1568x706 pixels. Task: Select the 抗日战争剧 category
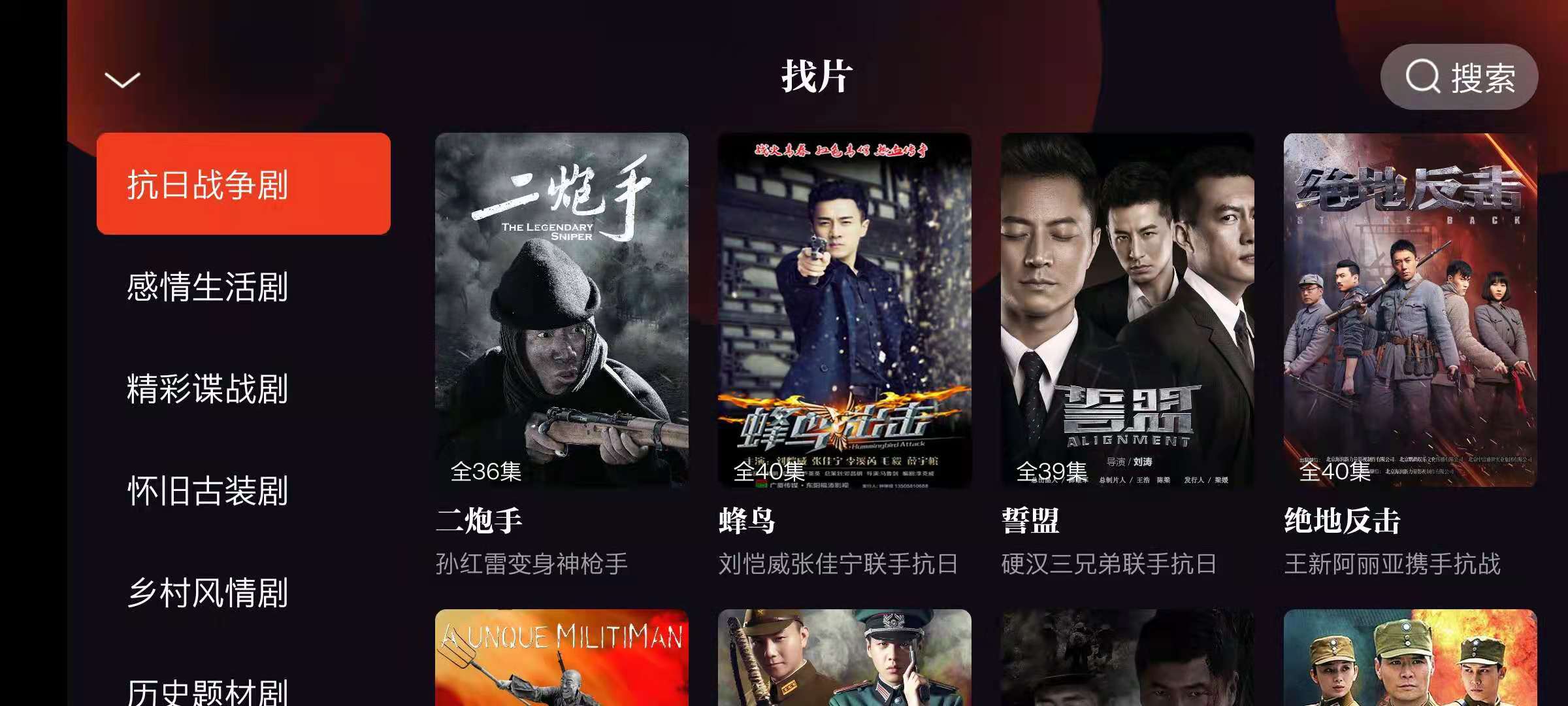[x=243, y=184]
